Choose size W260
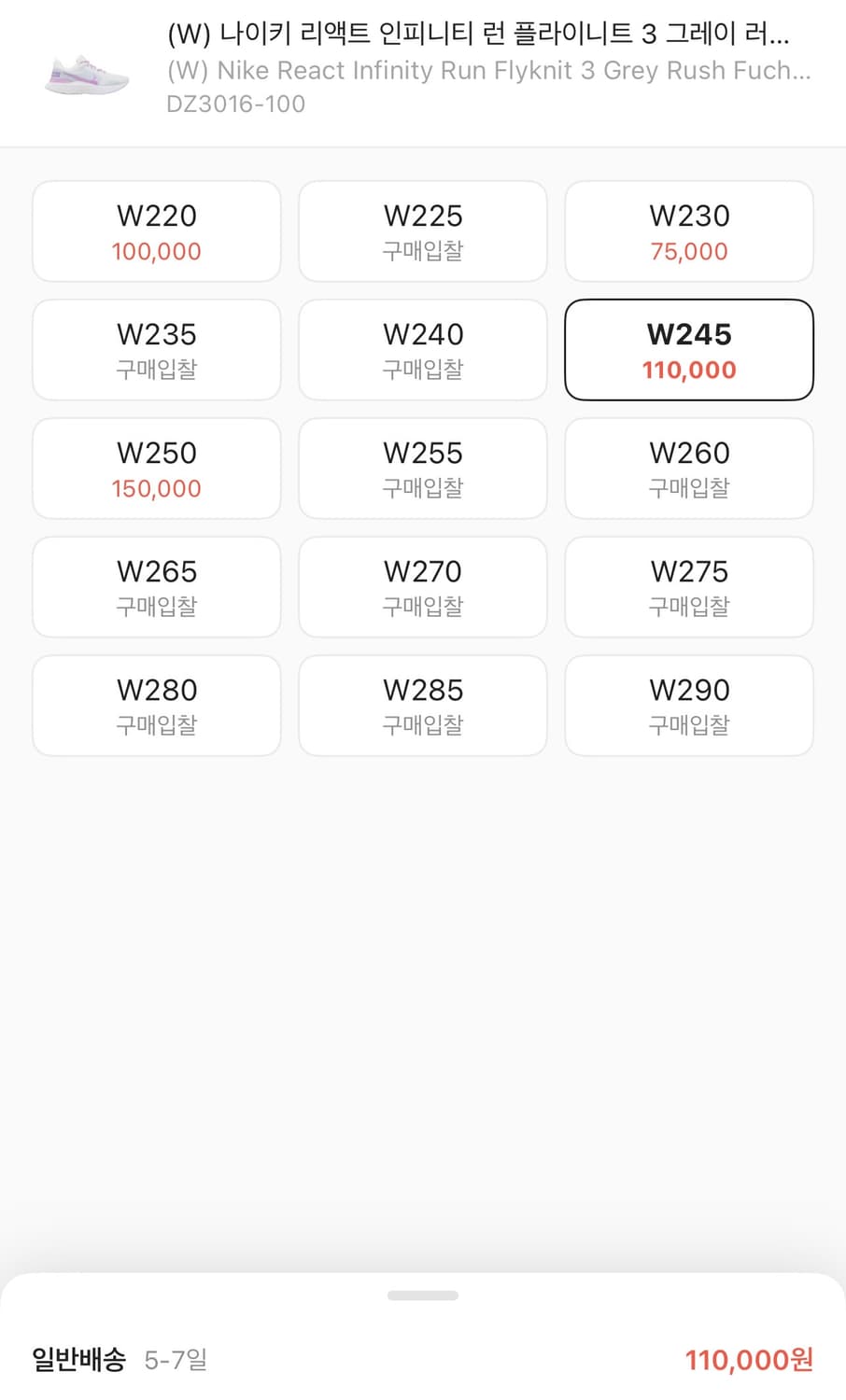Screen dimensions: 846x1400 tap(689, 469)
